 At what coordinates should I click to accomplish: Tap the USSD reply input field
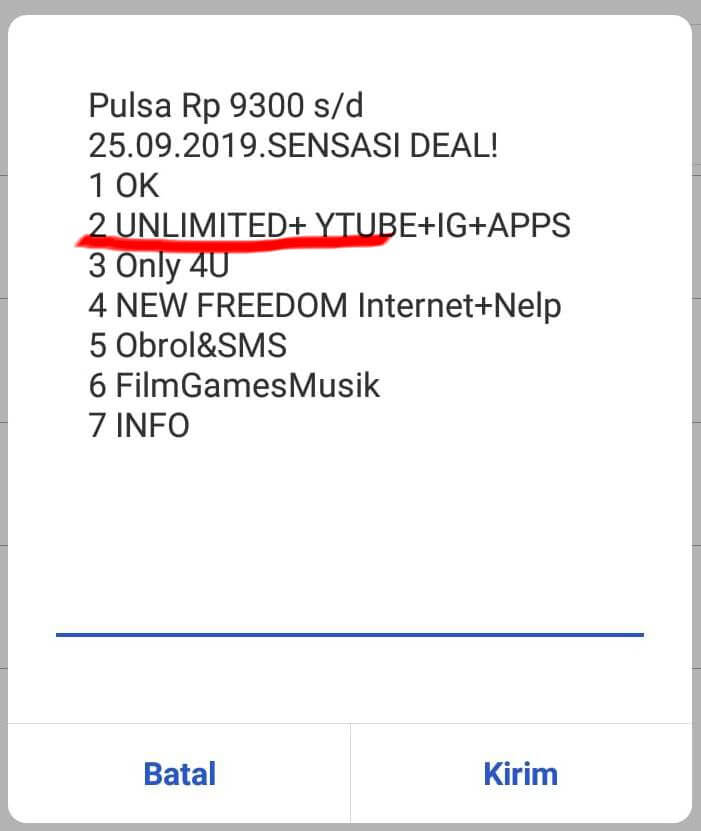(349, 610)
